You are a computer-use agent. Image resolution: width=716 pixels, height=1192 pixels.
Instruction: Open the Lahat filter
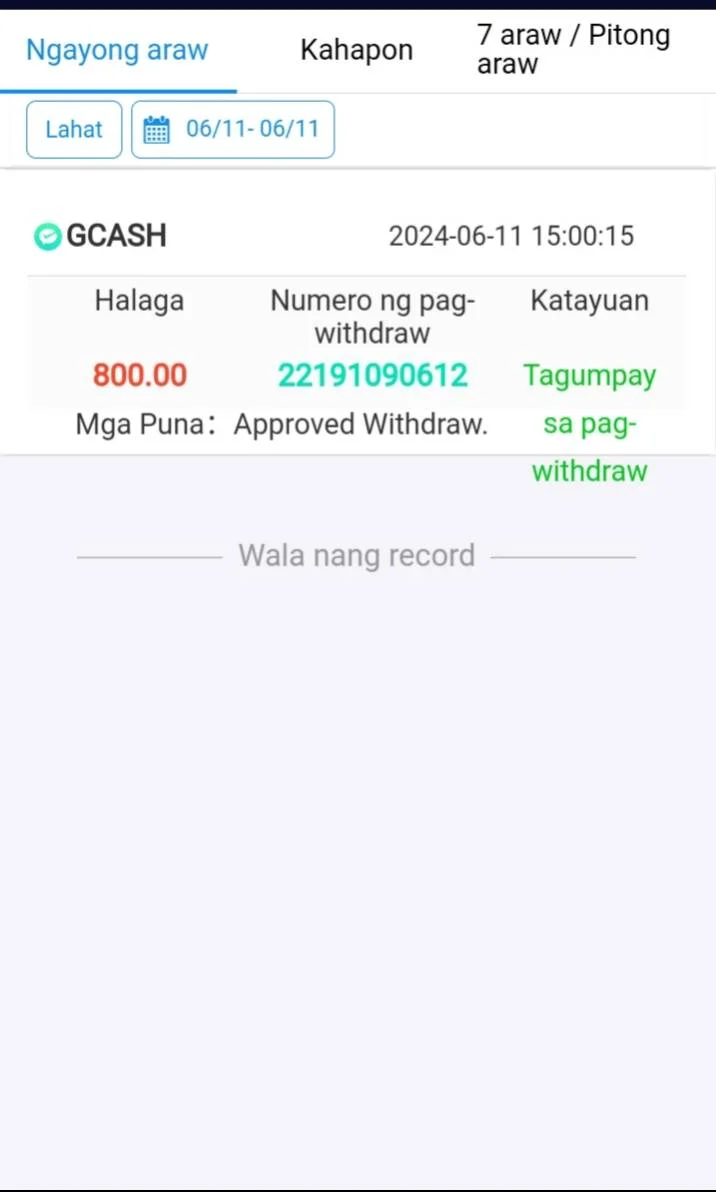(x=74, y=130)
